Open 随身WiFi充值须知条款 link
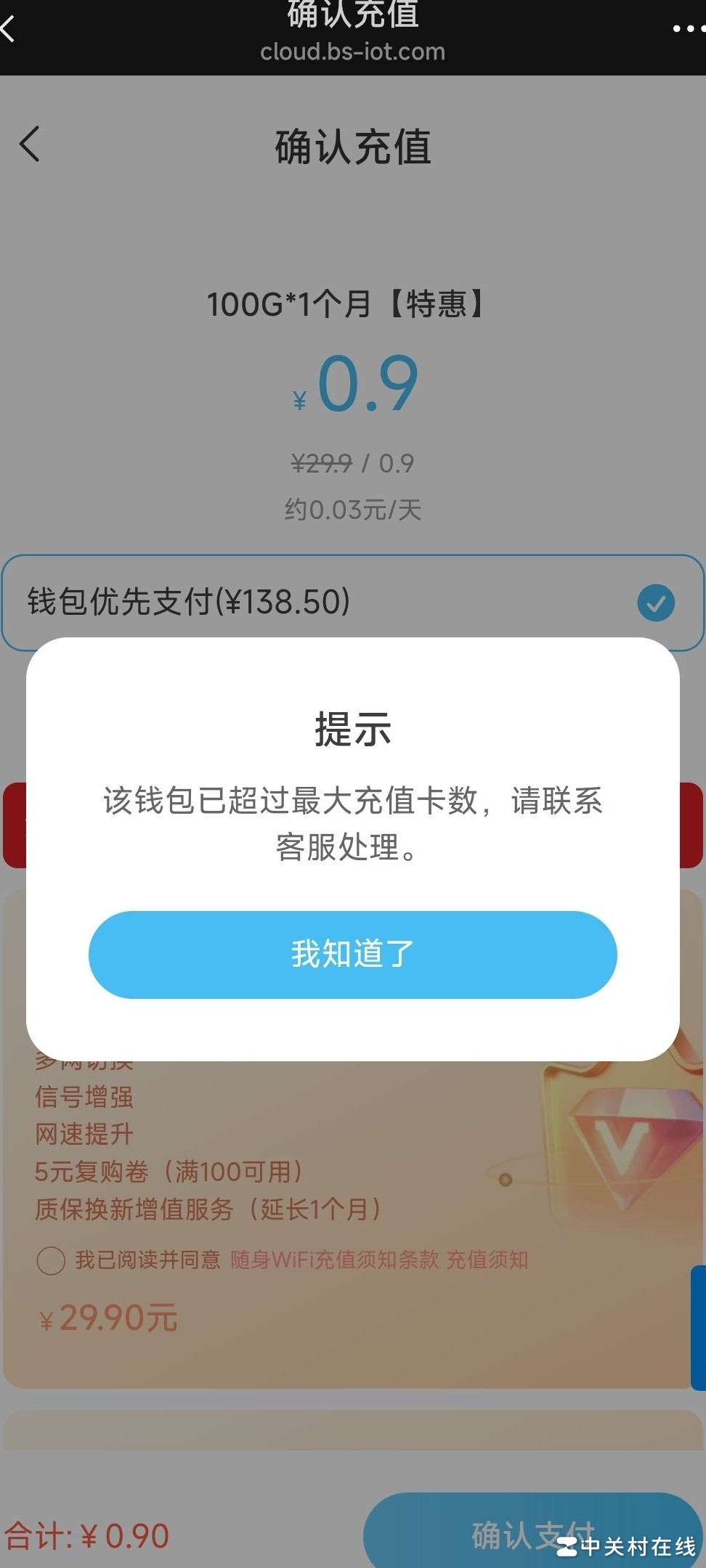The height and width of the screenshot is (1568, 706). 334,1260
